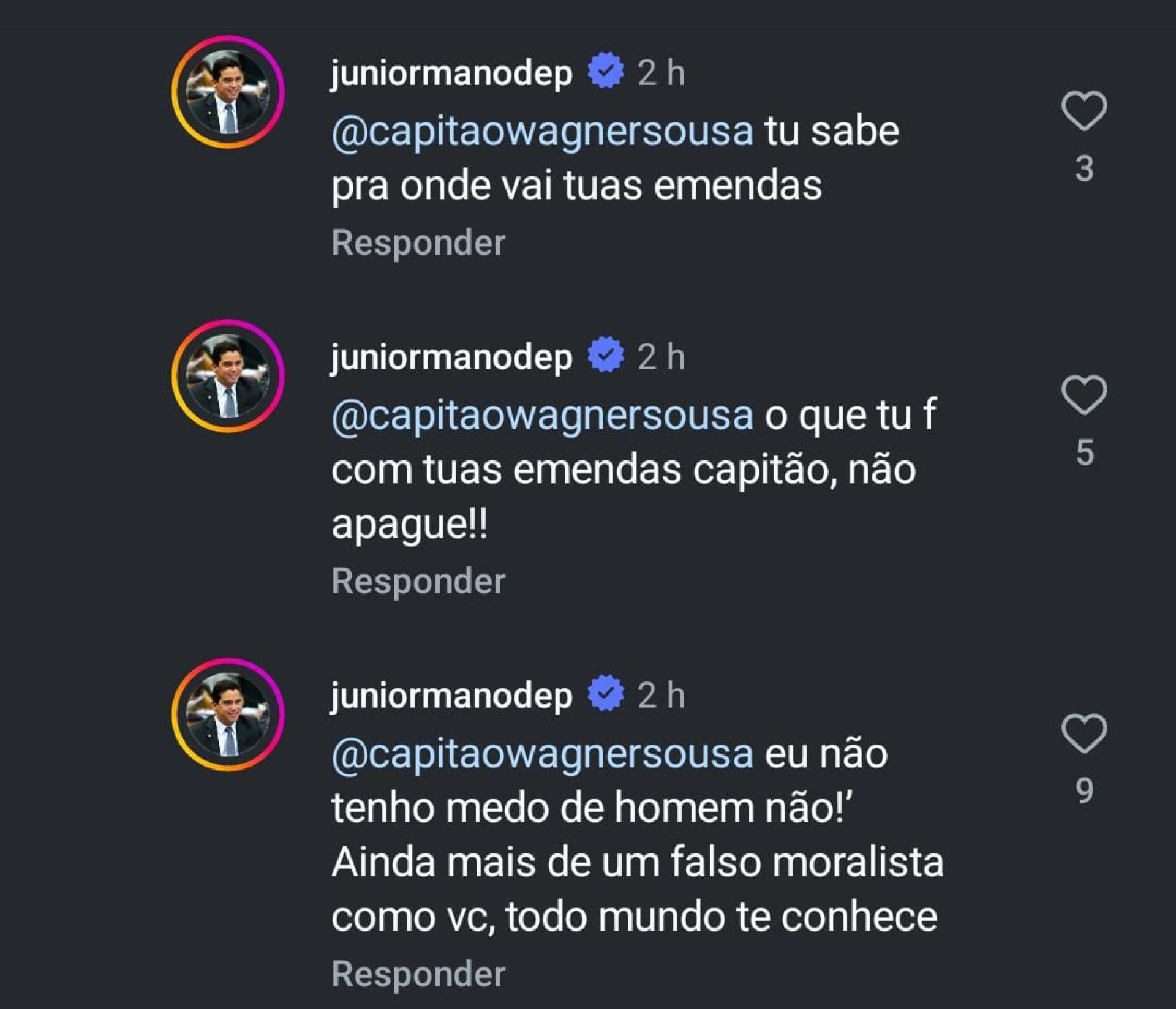Like the comment ending with 'não apague!!'
Screen dimensions: 1176x1009
coord(1084,395)
